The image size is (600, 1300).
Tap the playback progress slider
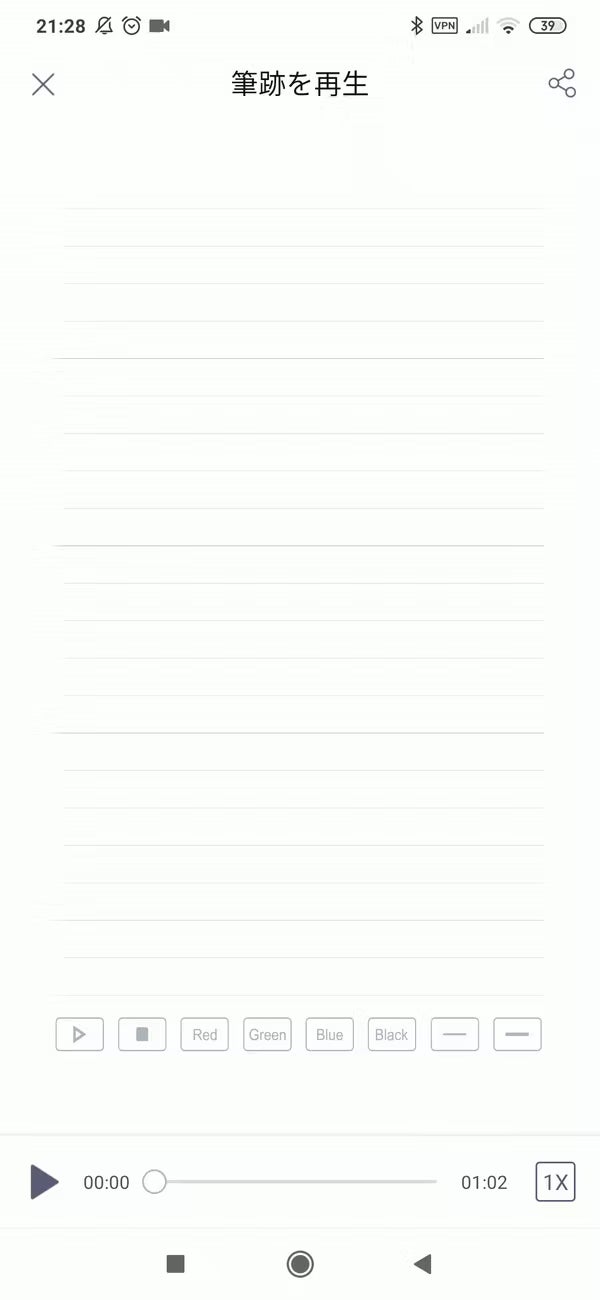point(295,1182)
